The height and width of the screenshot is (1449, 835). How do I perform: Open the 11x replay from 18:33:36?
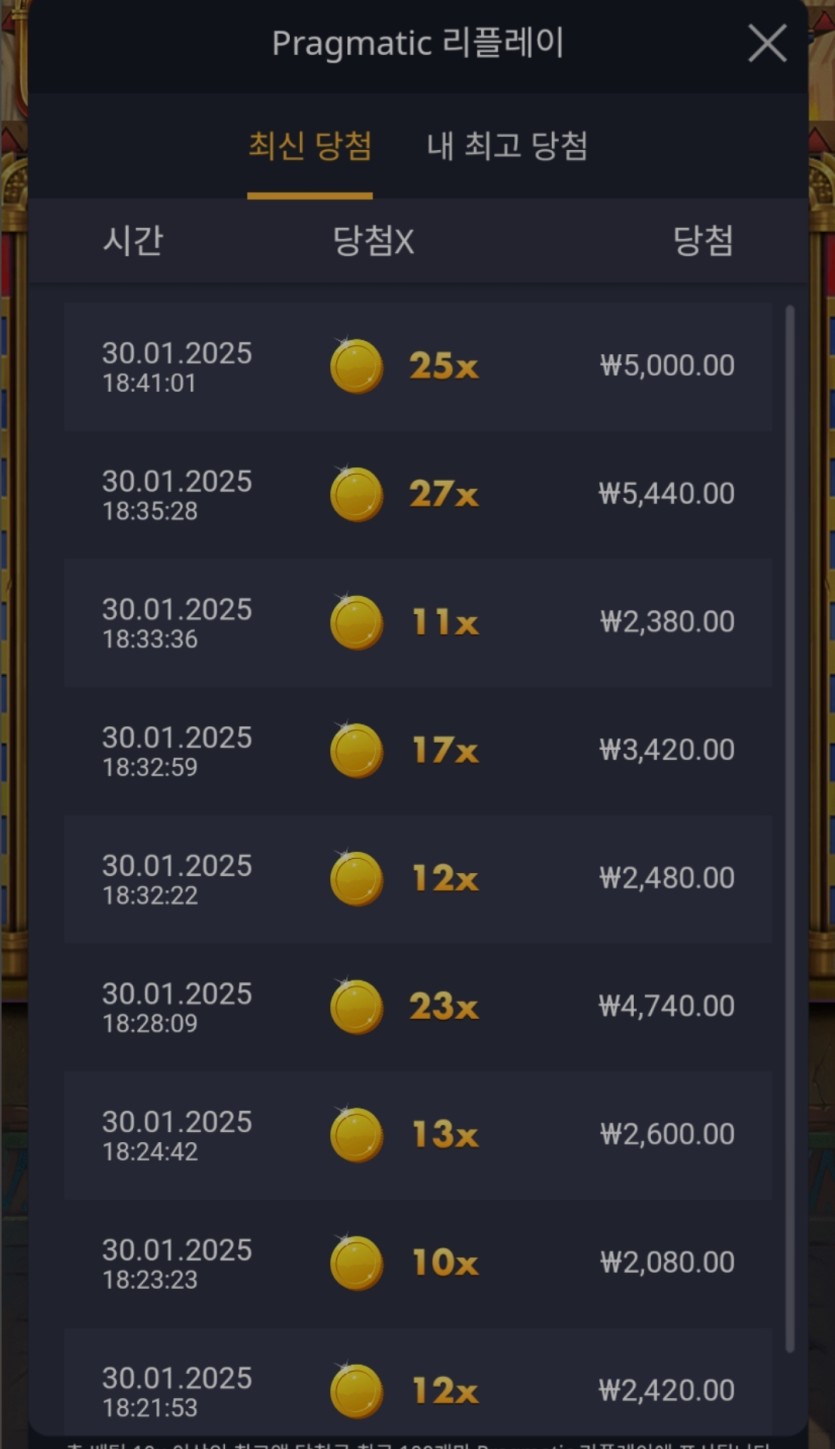pos(417,622)
